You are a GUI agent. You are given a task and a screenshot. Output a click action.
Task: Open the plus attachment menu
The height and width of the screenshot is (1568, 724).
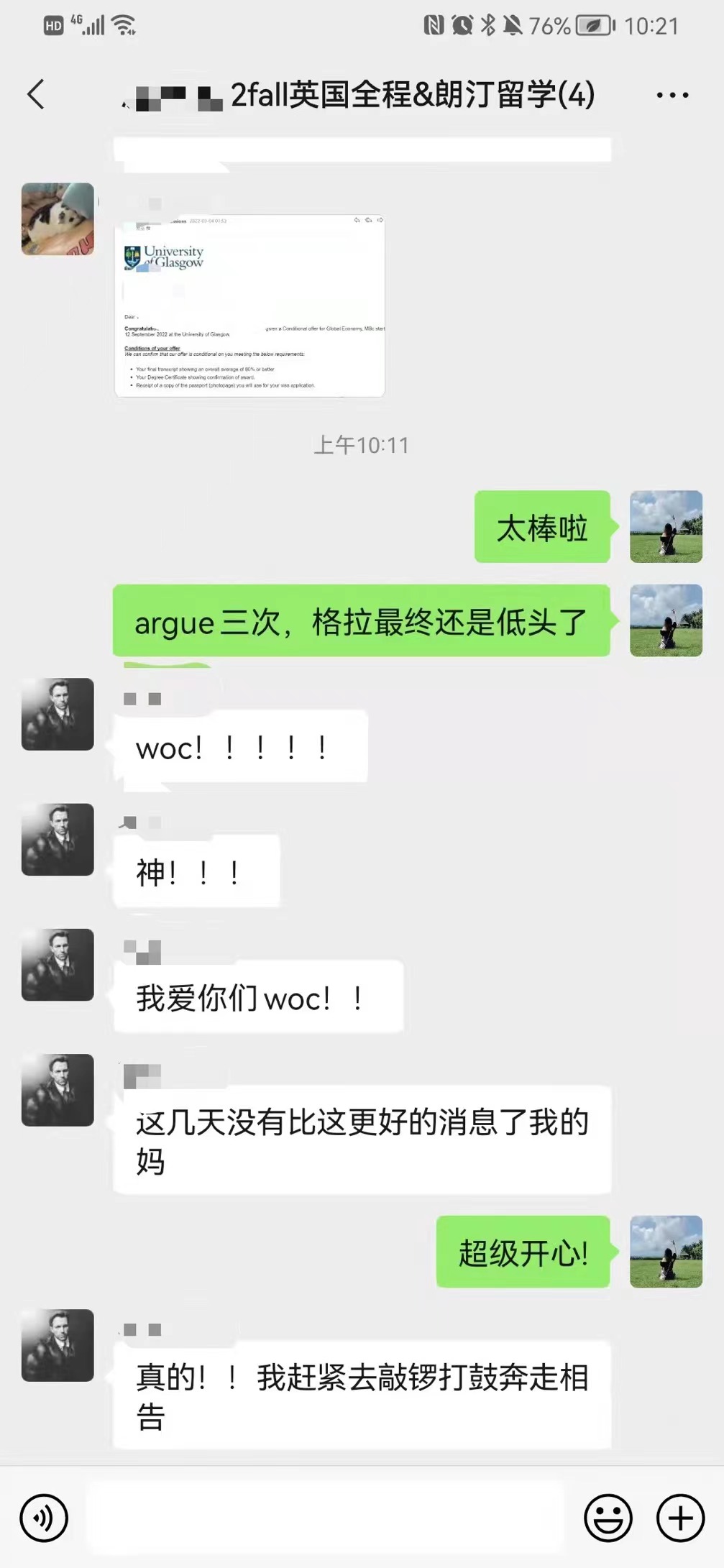point(680,1518)
